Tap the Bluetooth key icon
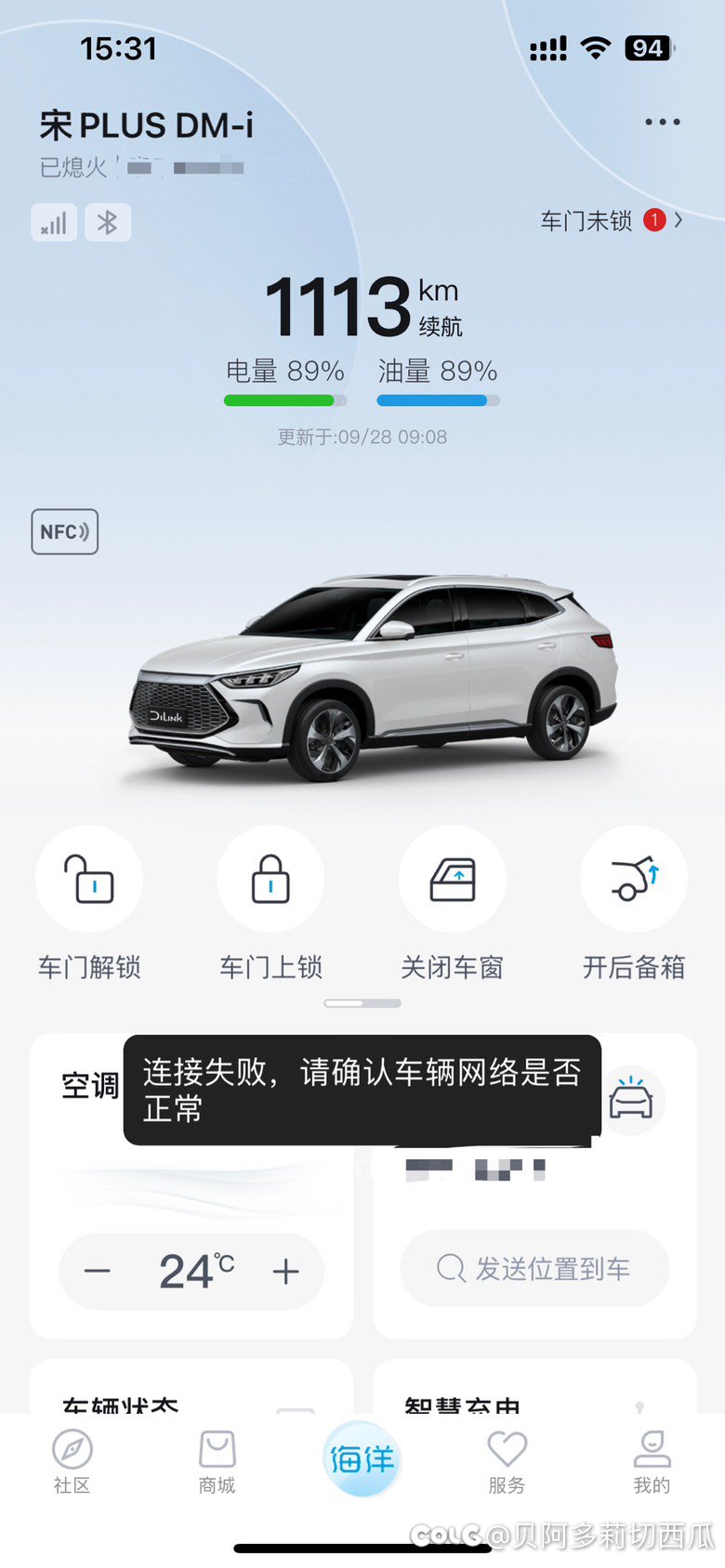The height and width of the screenshot is (1568, 725). click(x=108, y=223)
